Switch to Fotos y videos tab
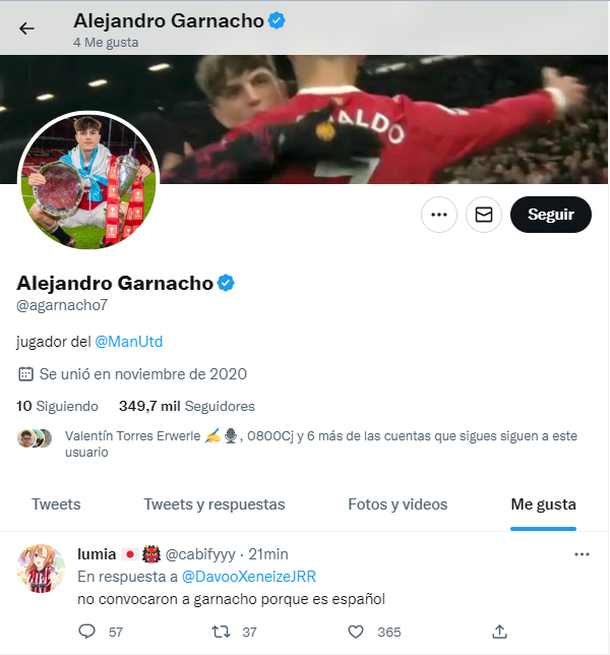 (x=398, y=504)
